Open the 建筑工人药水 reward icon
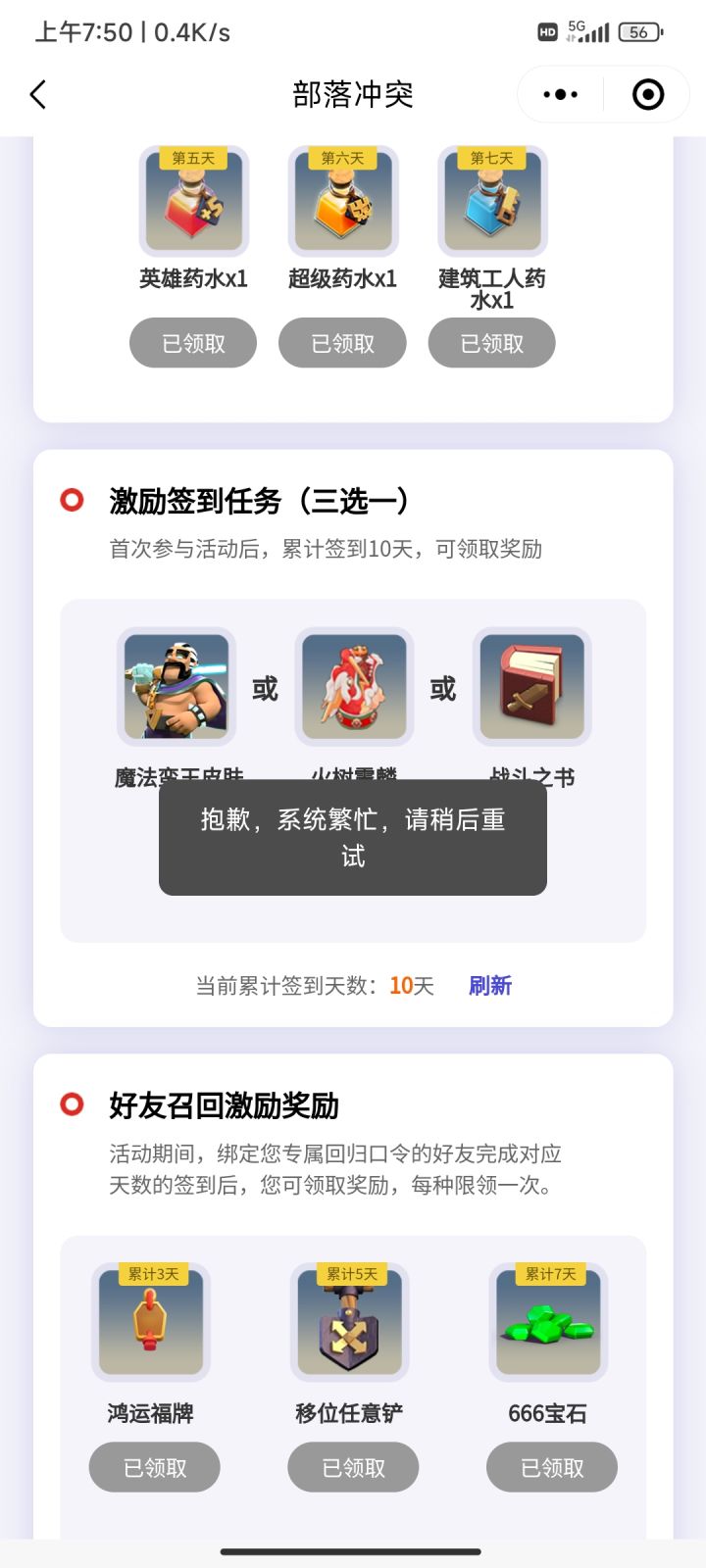Viewport: 706px width, 1568px height. 492,201
